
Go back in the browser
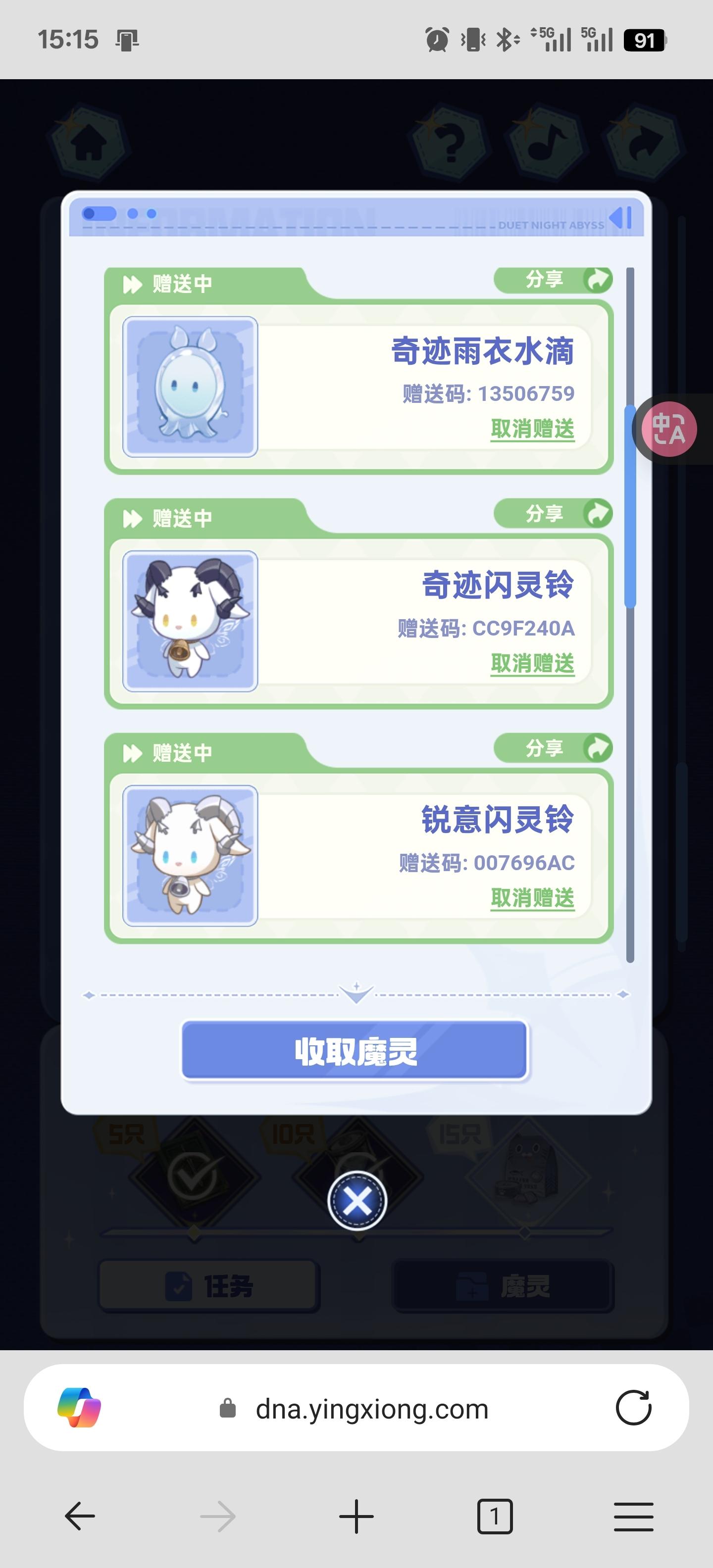pos(80,1516)
